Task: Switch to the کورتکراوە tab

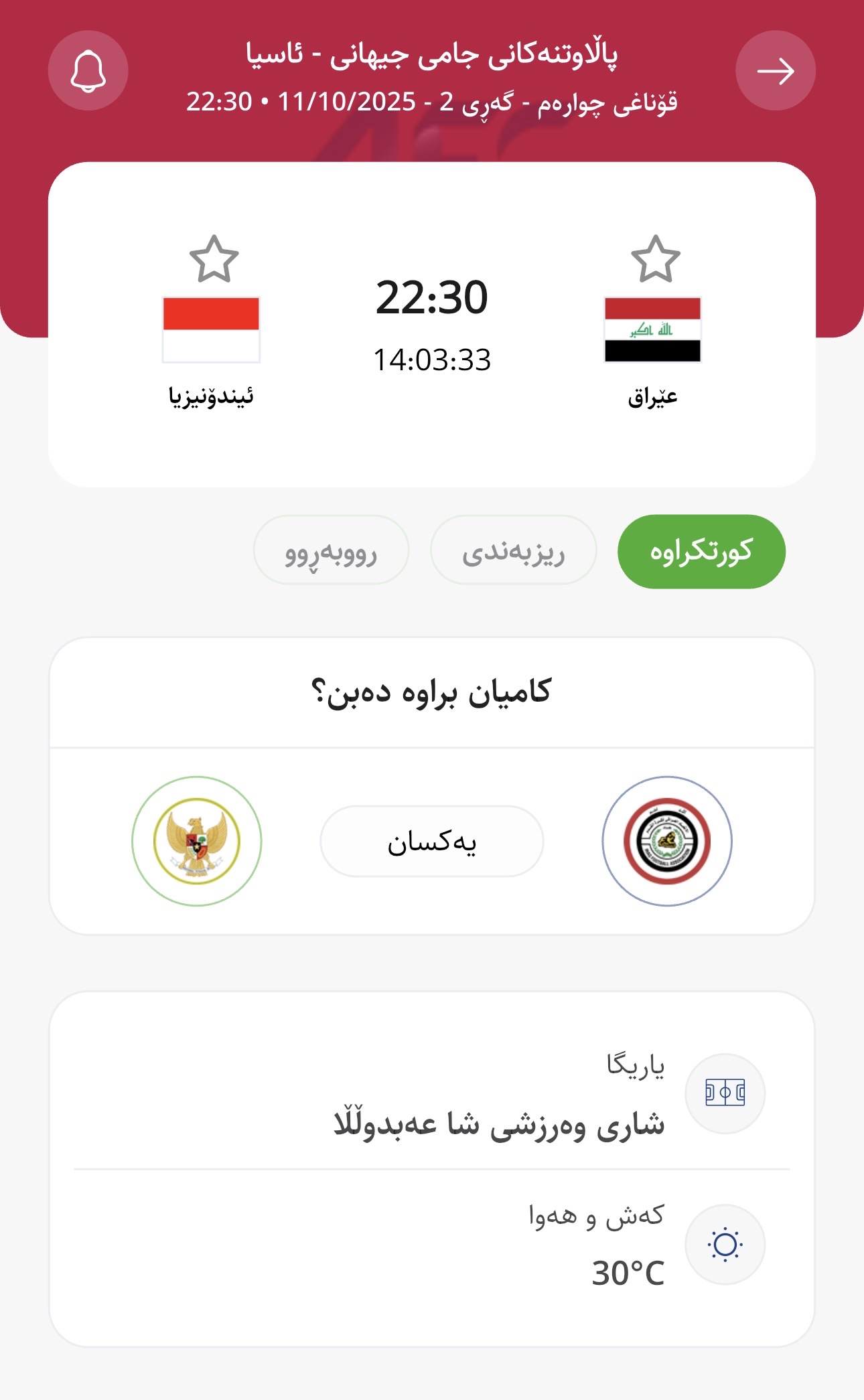Action: (x=701, y=551)
